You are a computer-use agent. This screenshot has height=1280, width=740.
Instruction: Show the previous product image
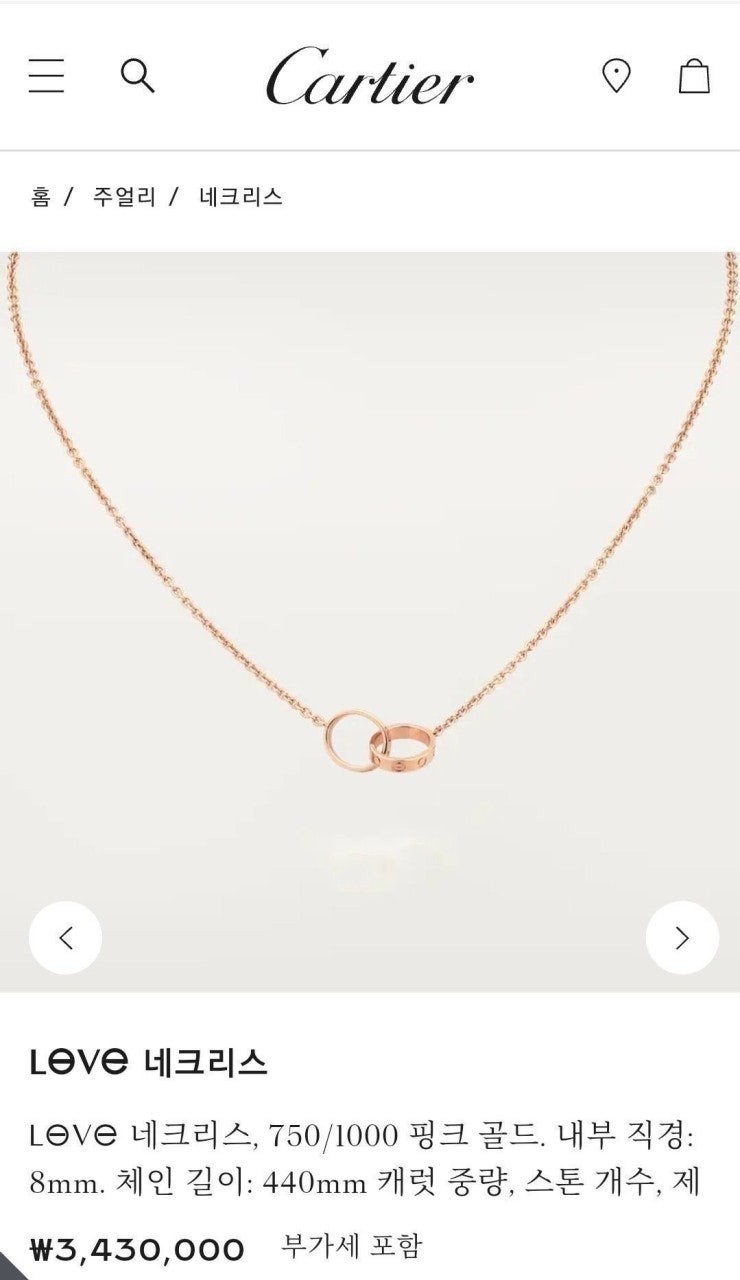pyautogui.click(x=65, y=938)
